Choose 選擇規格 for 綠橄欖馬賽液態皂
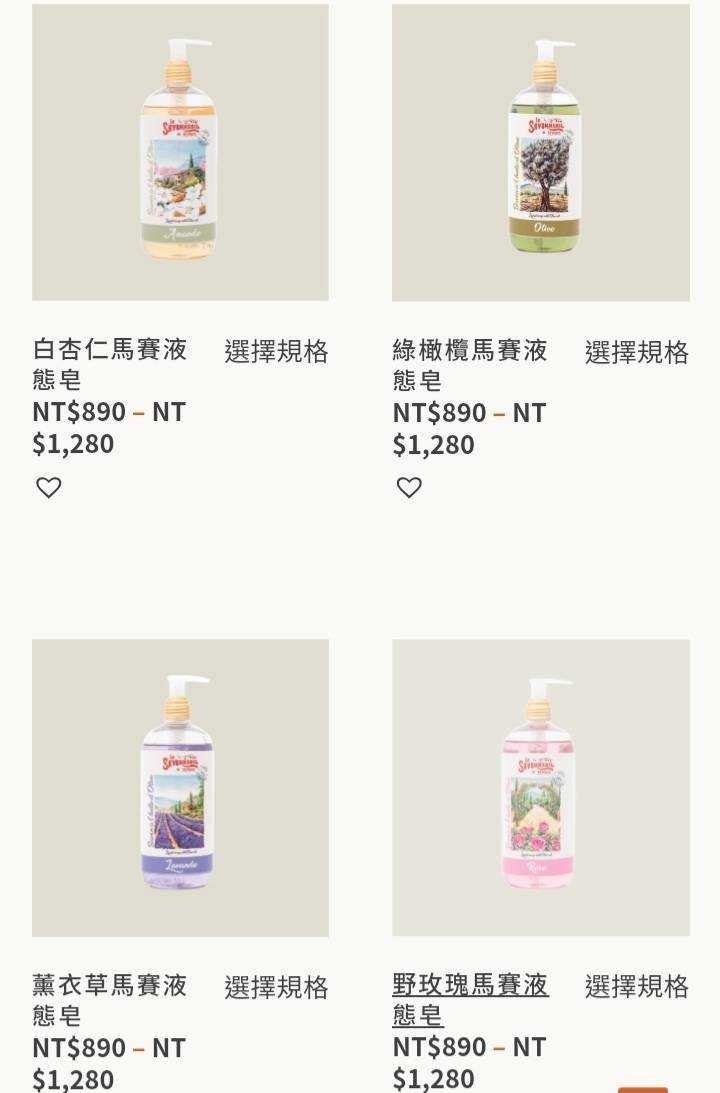Viewport: 720px width, 1093px height. (x=637, y=352)
